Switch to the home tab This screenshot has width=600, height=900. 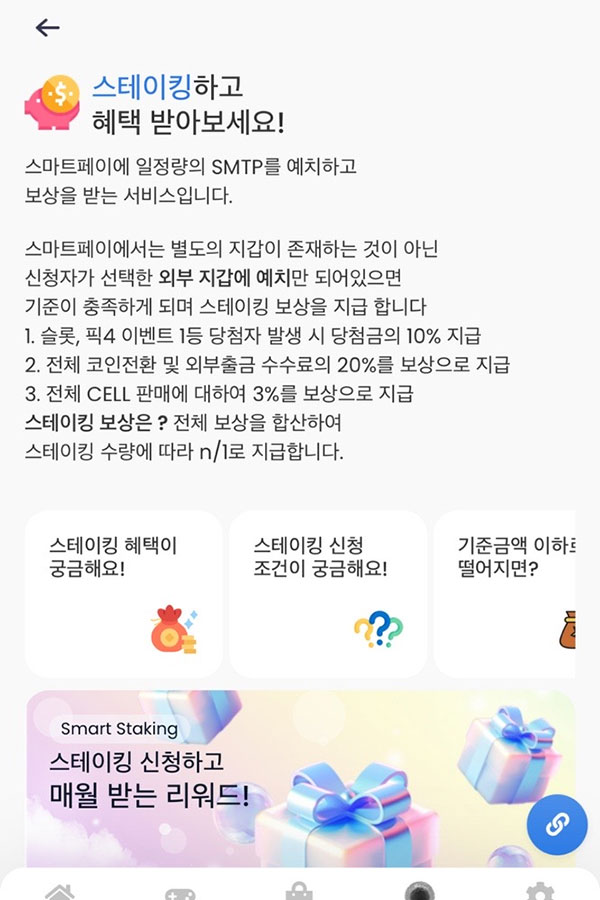(x=60, y=890)
